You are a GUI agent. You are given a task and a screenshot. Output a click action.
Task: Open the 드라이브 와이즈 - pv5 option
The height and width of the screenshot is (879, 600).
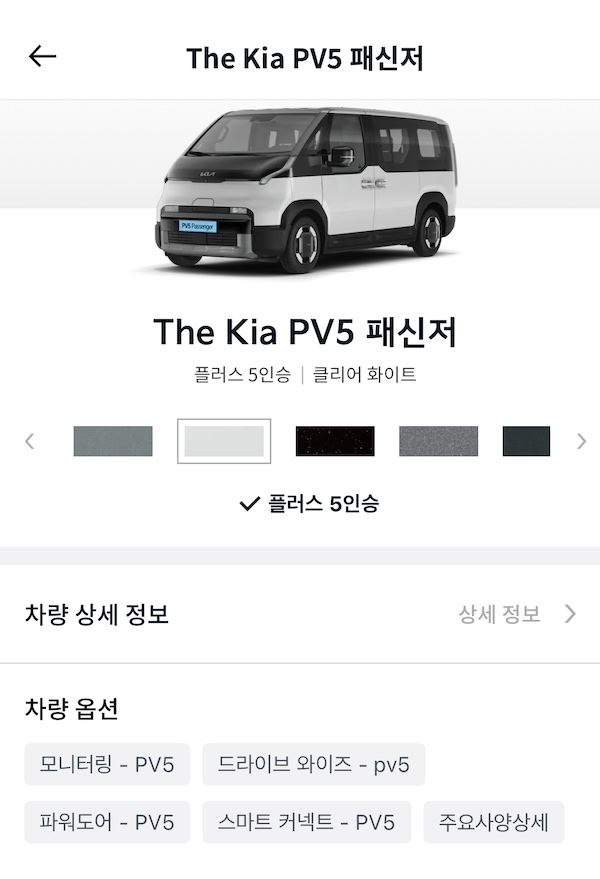click(x=313, y=765)
